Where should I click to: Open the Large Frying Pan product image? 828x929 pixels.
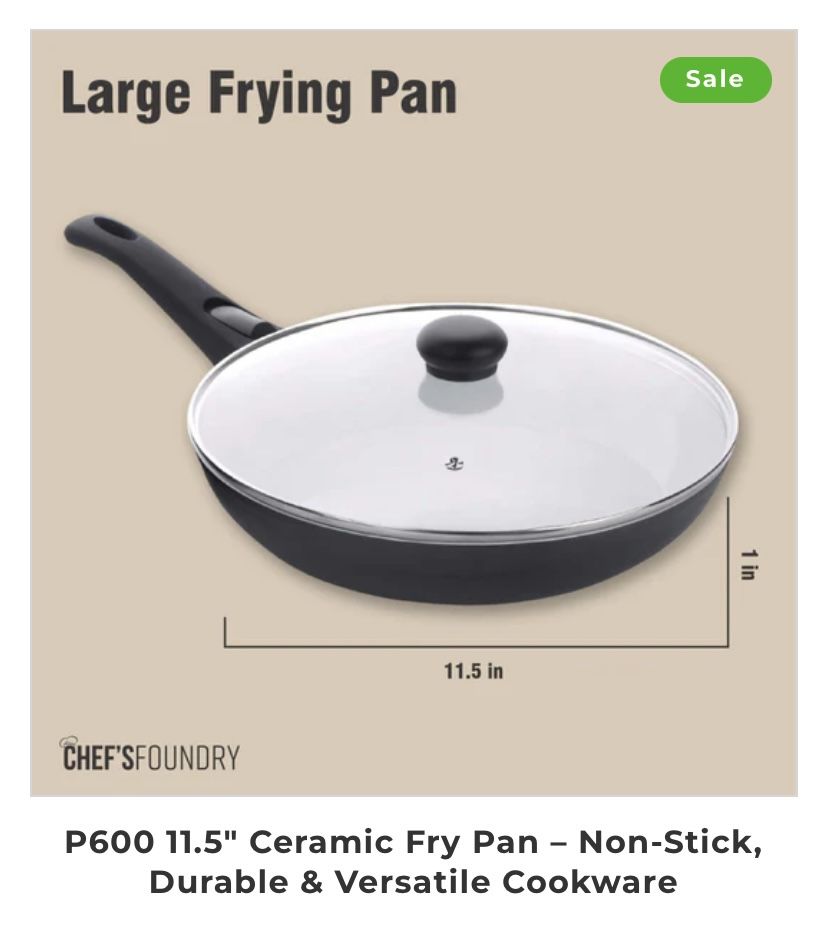click(x=413, y=412)
